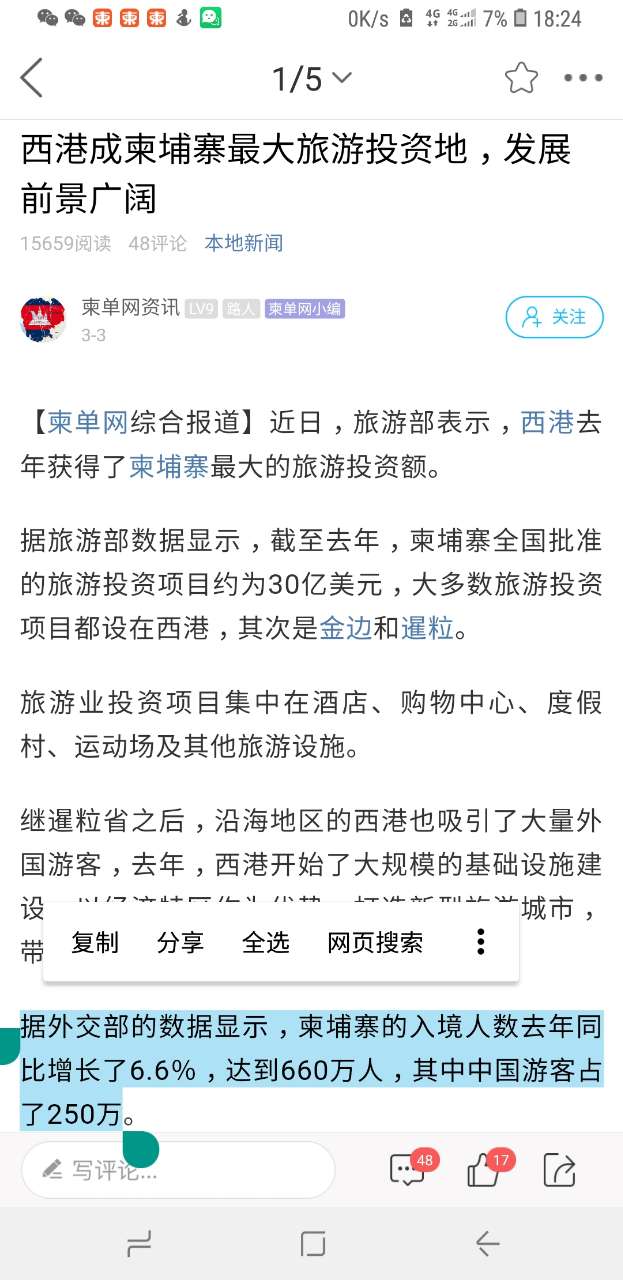Open the 本地新闻 category link
This screenshot has height=1280, width=623.
tap(243, 243)
